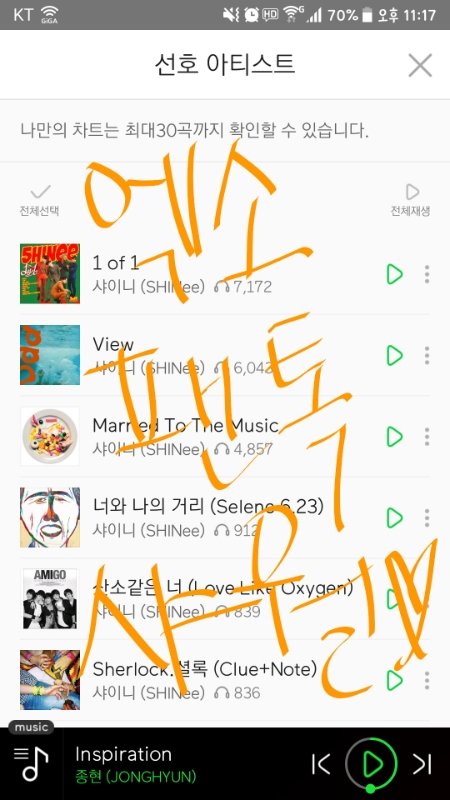
Task: Open more options for 너와 나의 거리
Action: pos(427,518)
